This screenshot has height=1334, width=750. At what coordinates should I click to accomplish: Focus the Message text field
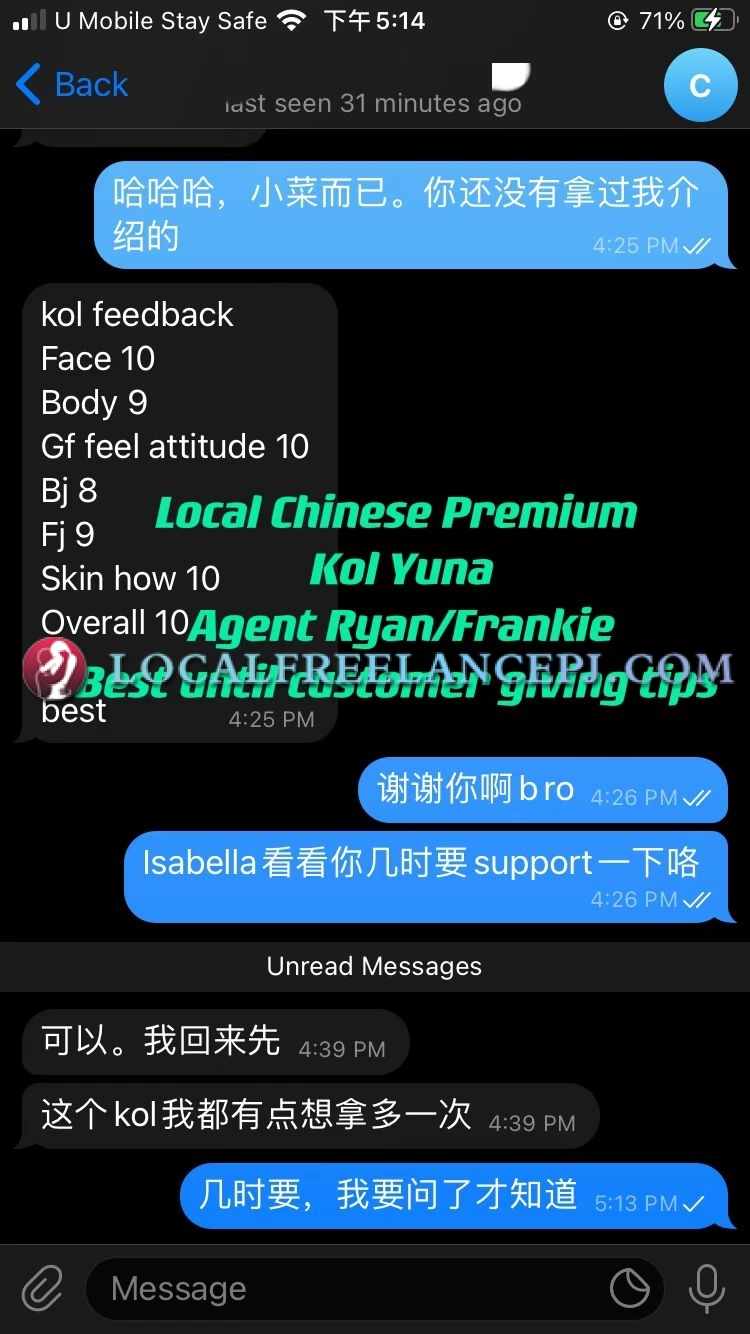[350, 1288]
